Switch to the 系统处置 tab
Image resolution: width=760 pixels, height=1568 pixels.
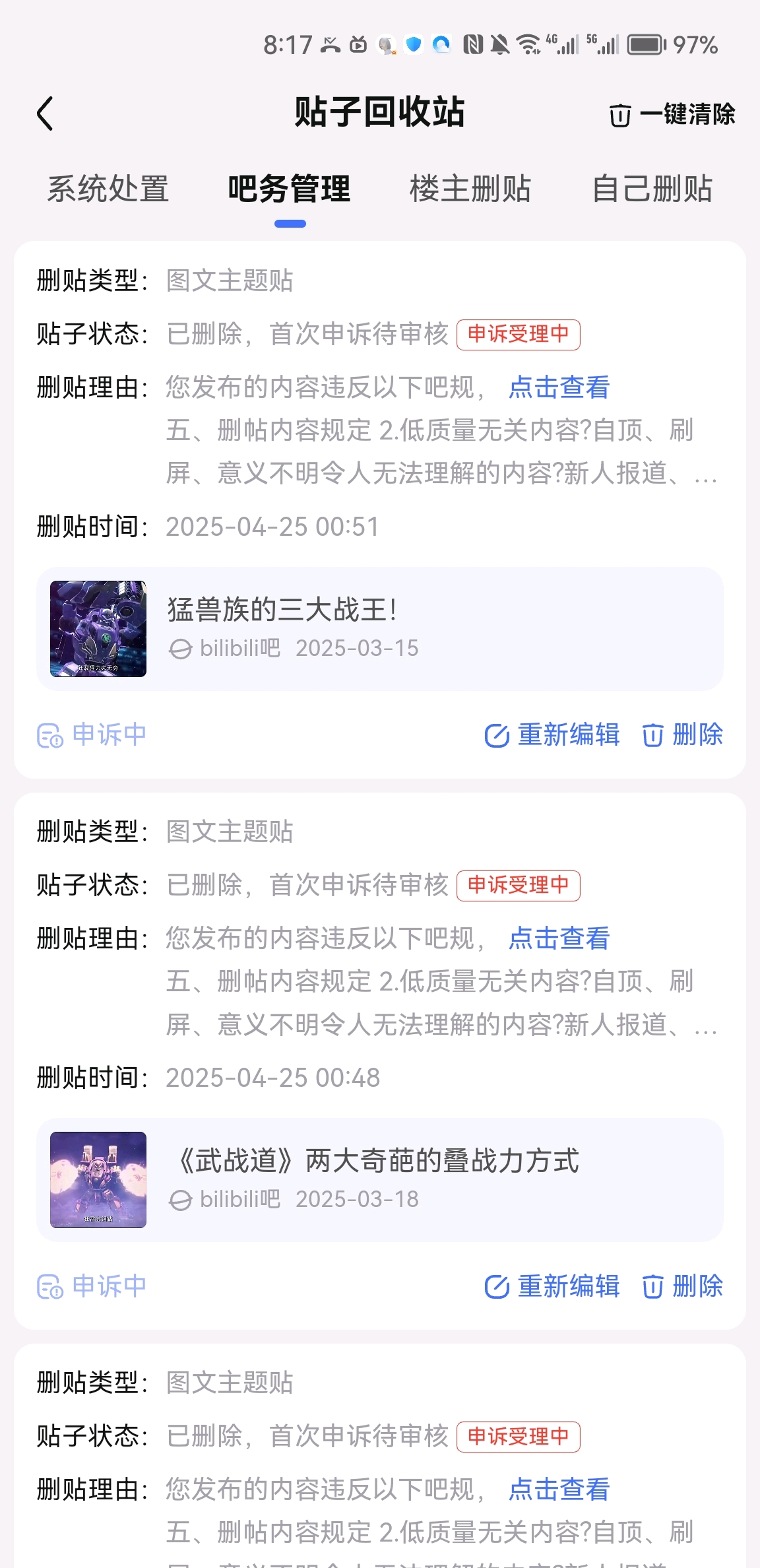coord(108,189)
